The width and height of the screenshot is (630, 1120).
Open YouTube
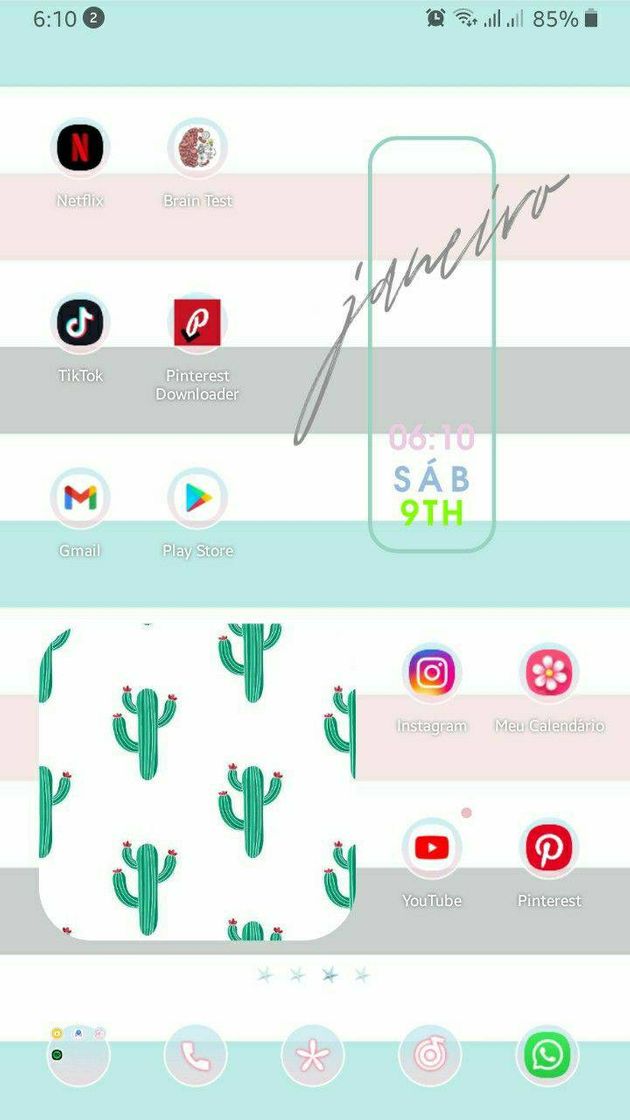[432, 848]
